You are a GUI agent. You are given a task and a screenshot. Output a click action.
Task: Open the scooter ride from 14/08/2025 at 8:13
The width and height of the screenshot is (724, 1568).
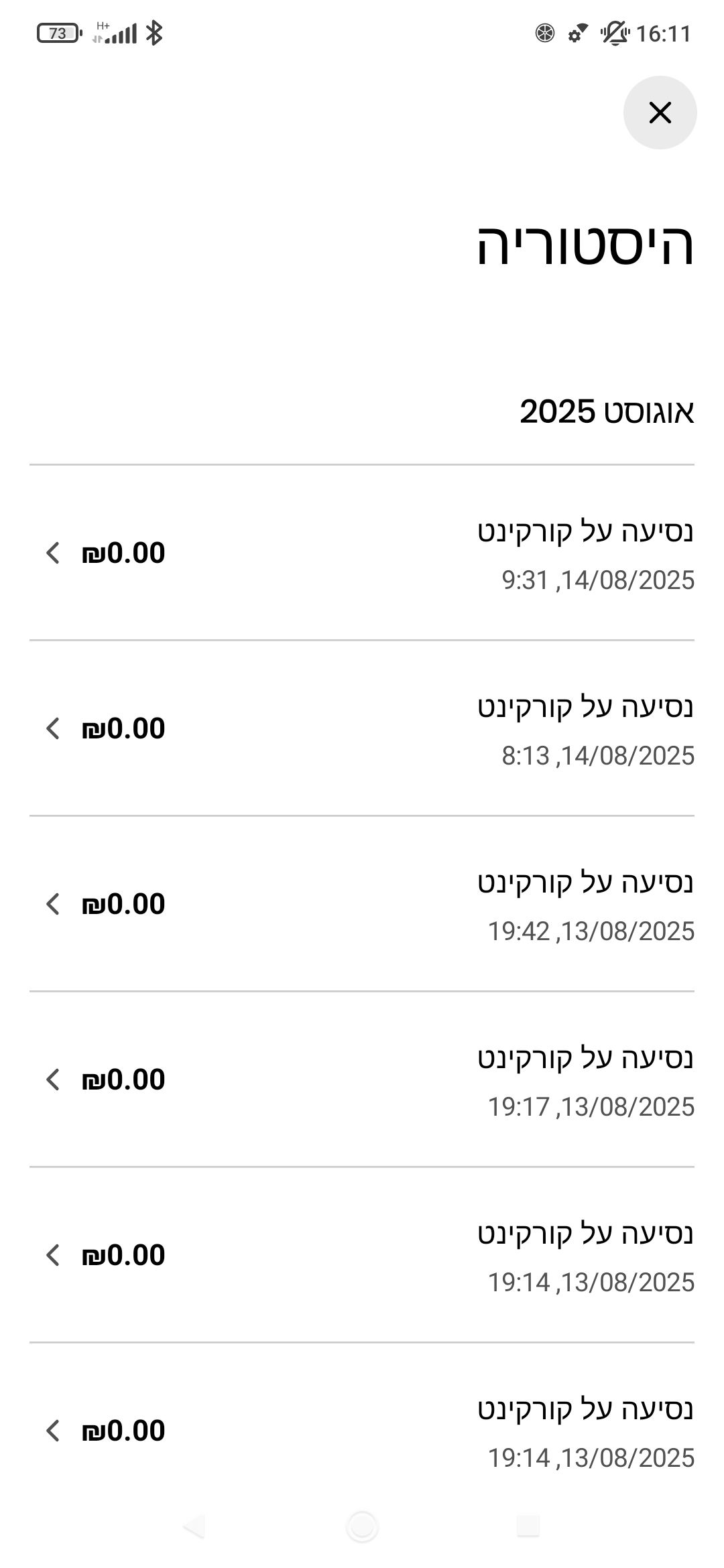point(362,728)
